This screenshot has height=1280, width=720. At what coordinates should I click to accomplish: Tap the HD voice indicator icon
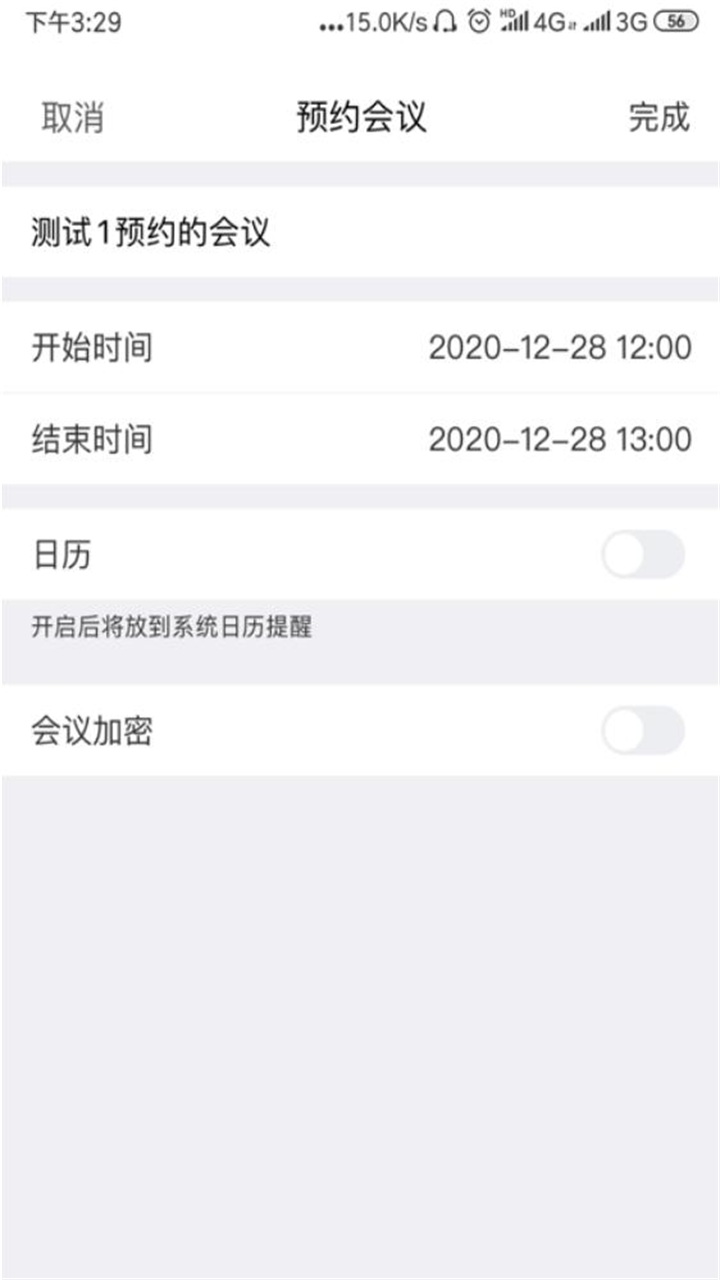coord(505,12)
